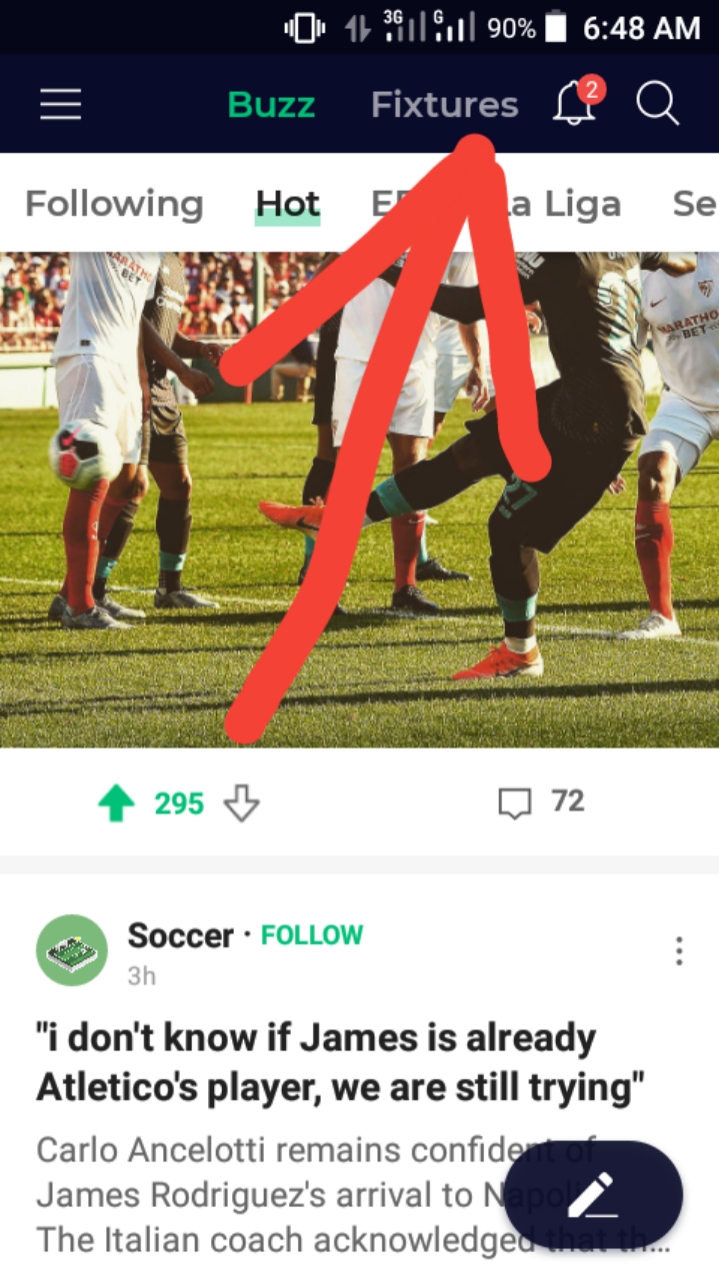Image resolution: width=719 pixels, height=1280 pixels.
Task: Open the hamburger drawer menu
Action: click(60, 104)
